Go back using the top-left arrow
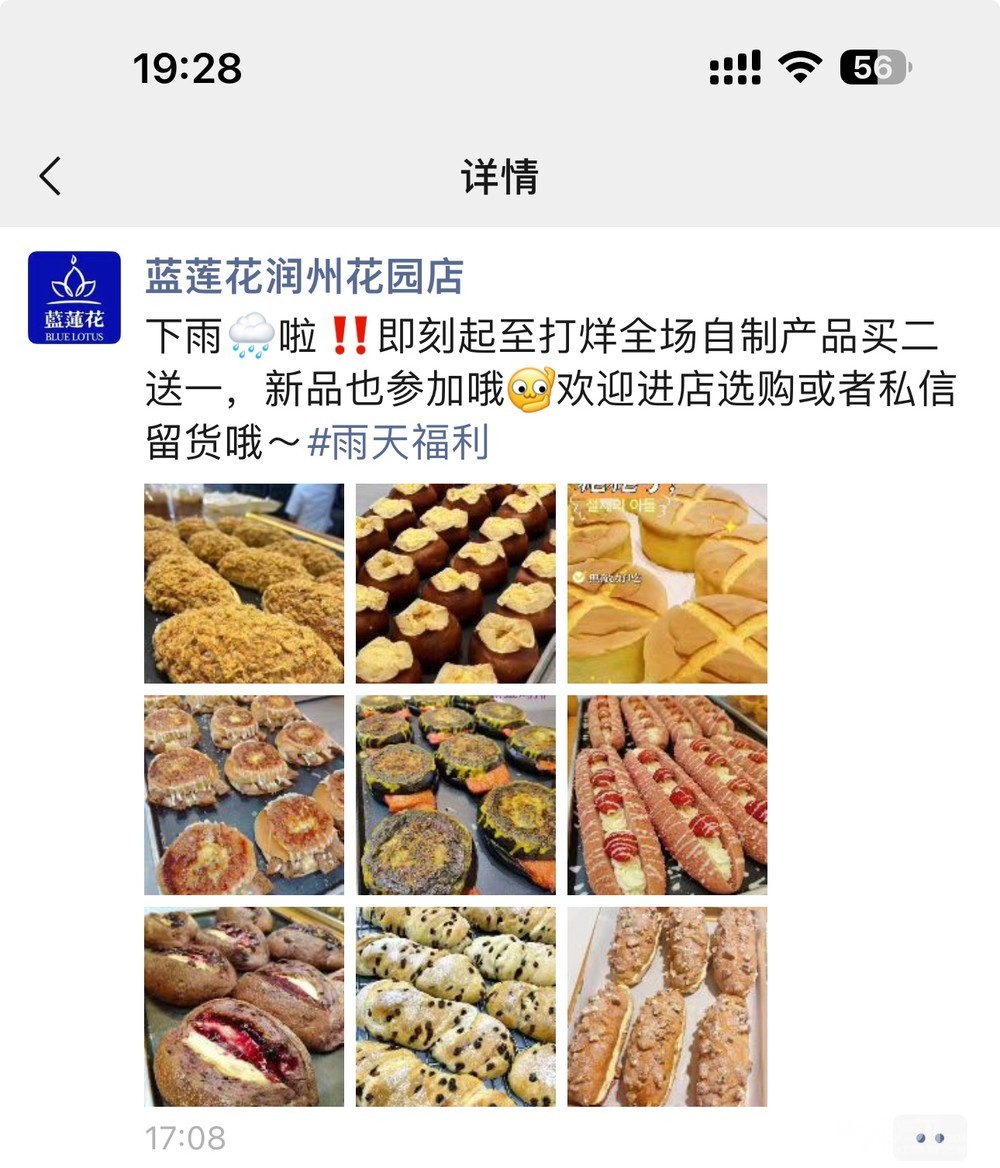The width and height of the screenshot is (1000, 1168). tap(50, 177)
